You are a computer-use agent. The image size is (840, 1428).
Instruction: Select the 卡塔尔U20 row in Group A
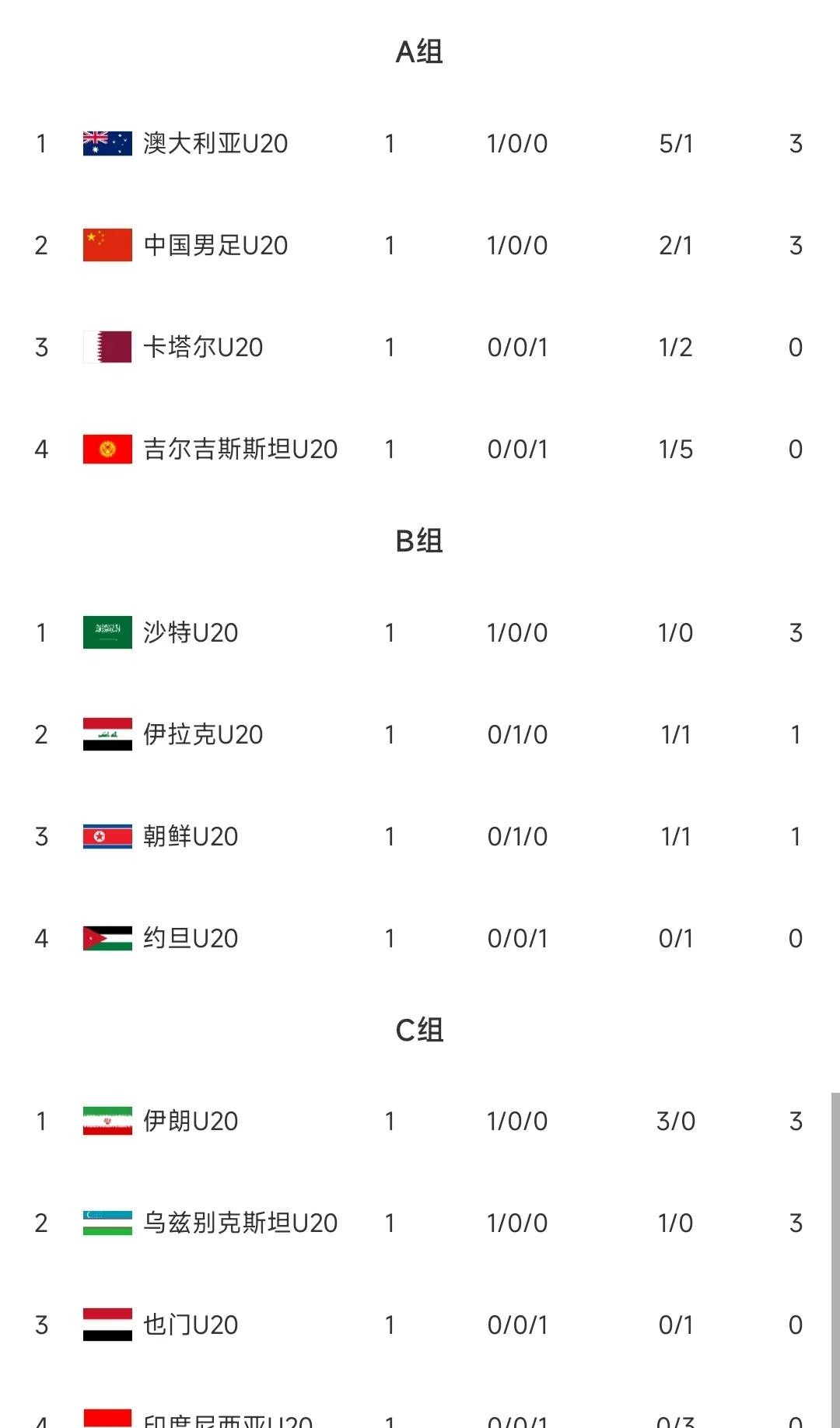420,348
